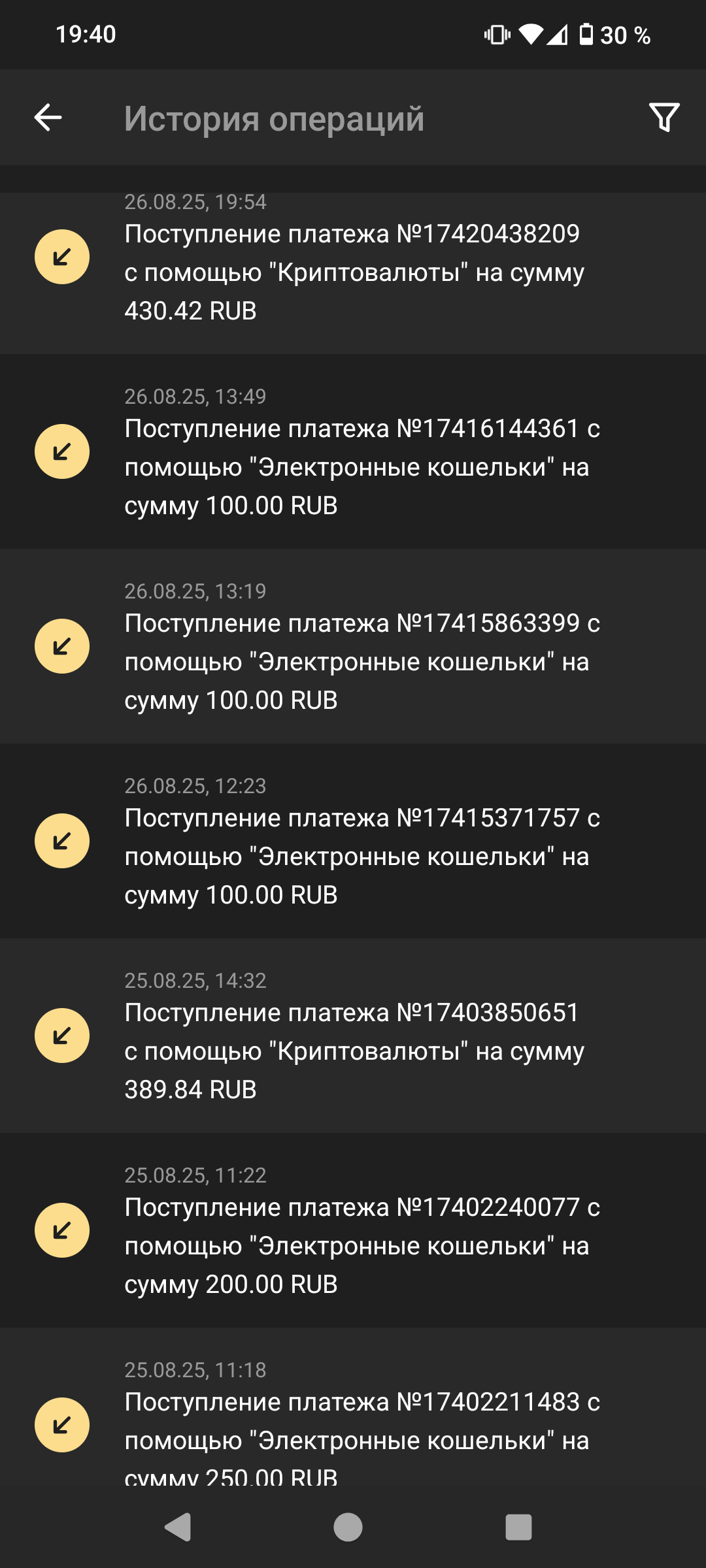The image size is (706, 1568).
Task: Go back from История операций
Action: pos(48,118)
